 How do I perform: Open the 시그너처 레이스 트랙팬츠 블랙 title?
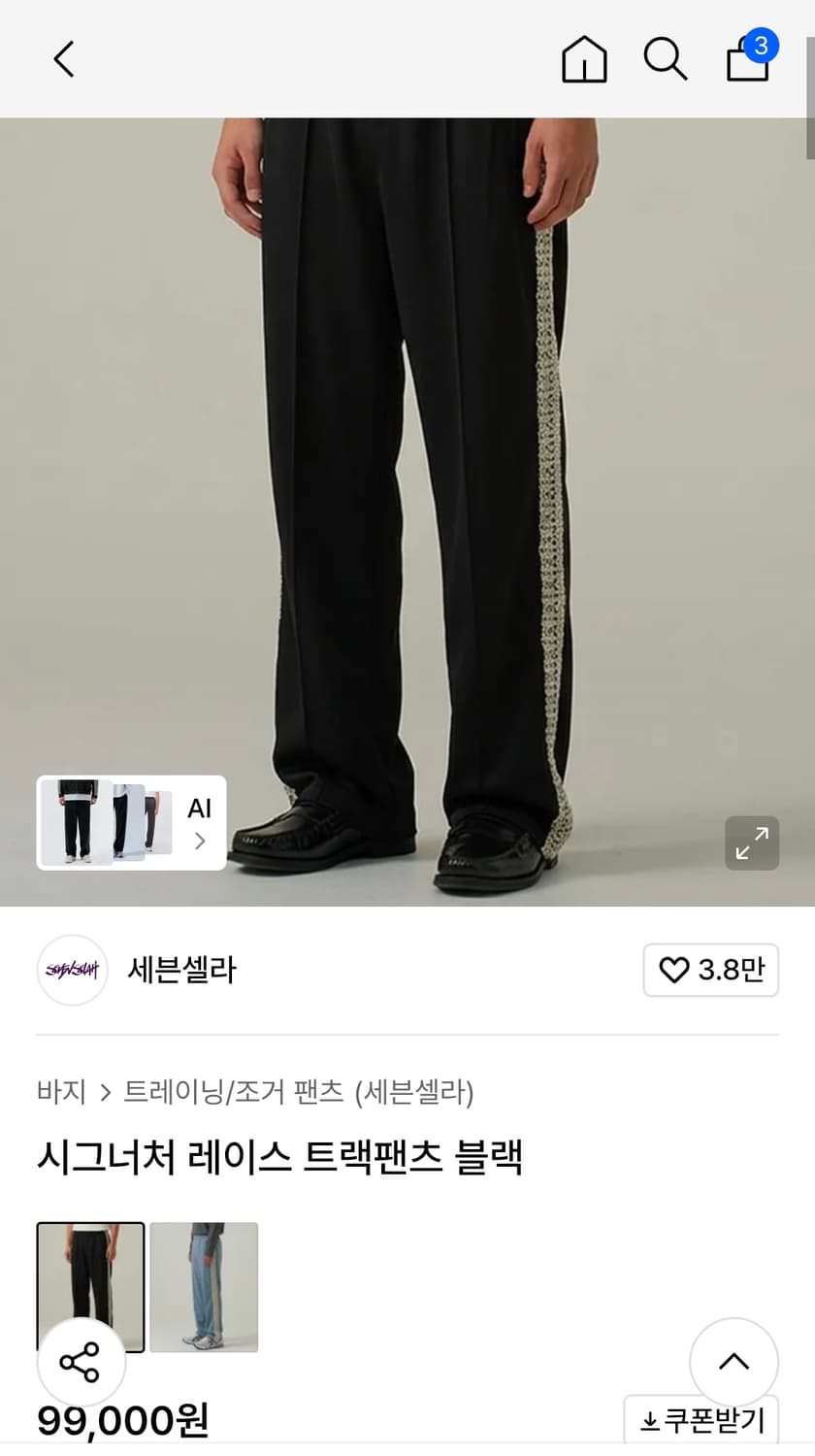click(x=279, y=1157)
